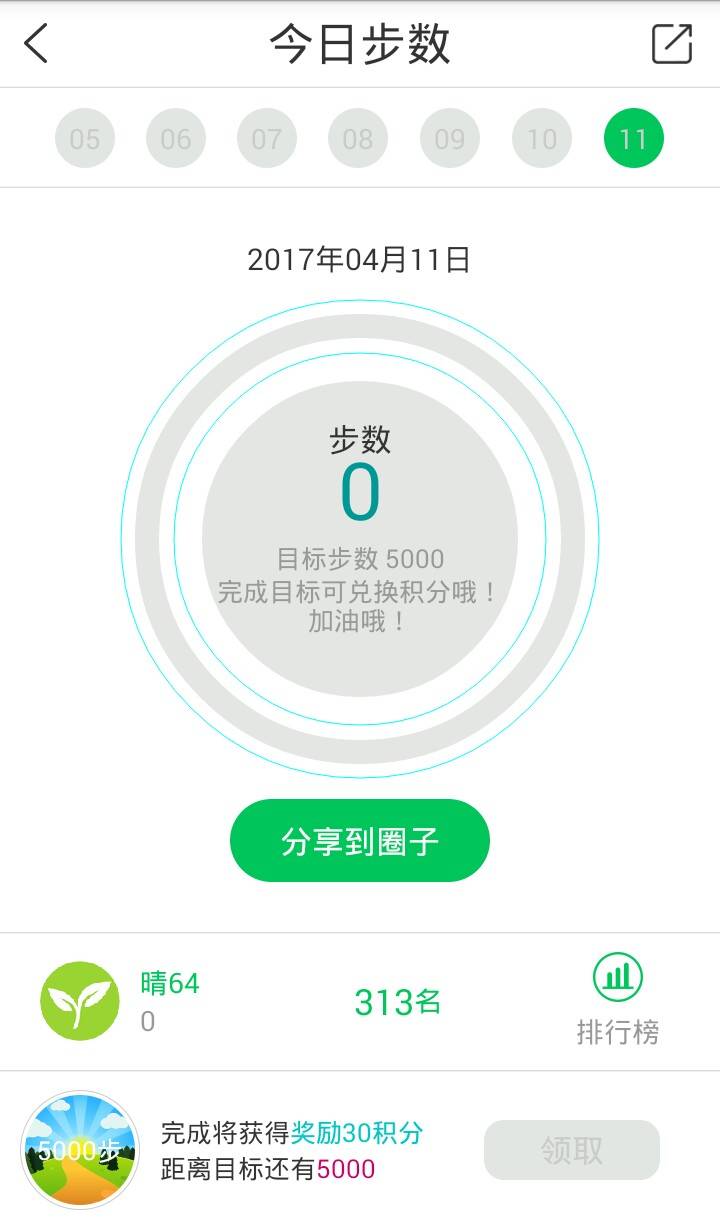Viewport: 720px width, 1230px height.
Task: Select day 08 in the date strip
Action: 358,138
